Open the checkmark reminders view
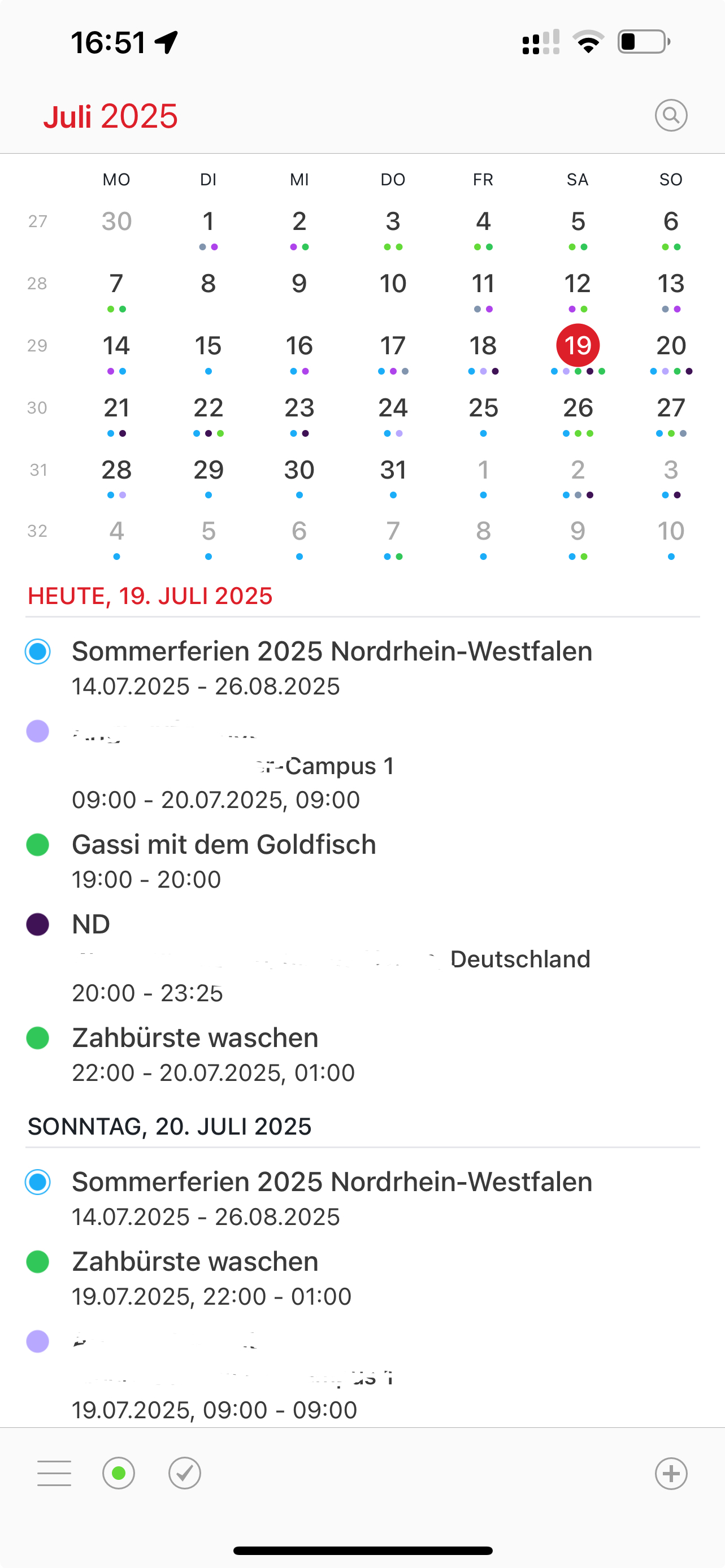The width and height of the screenshot is (725, 1568). tap(184, 1473)
